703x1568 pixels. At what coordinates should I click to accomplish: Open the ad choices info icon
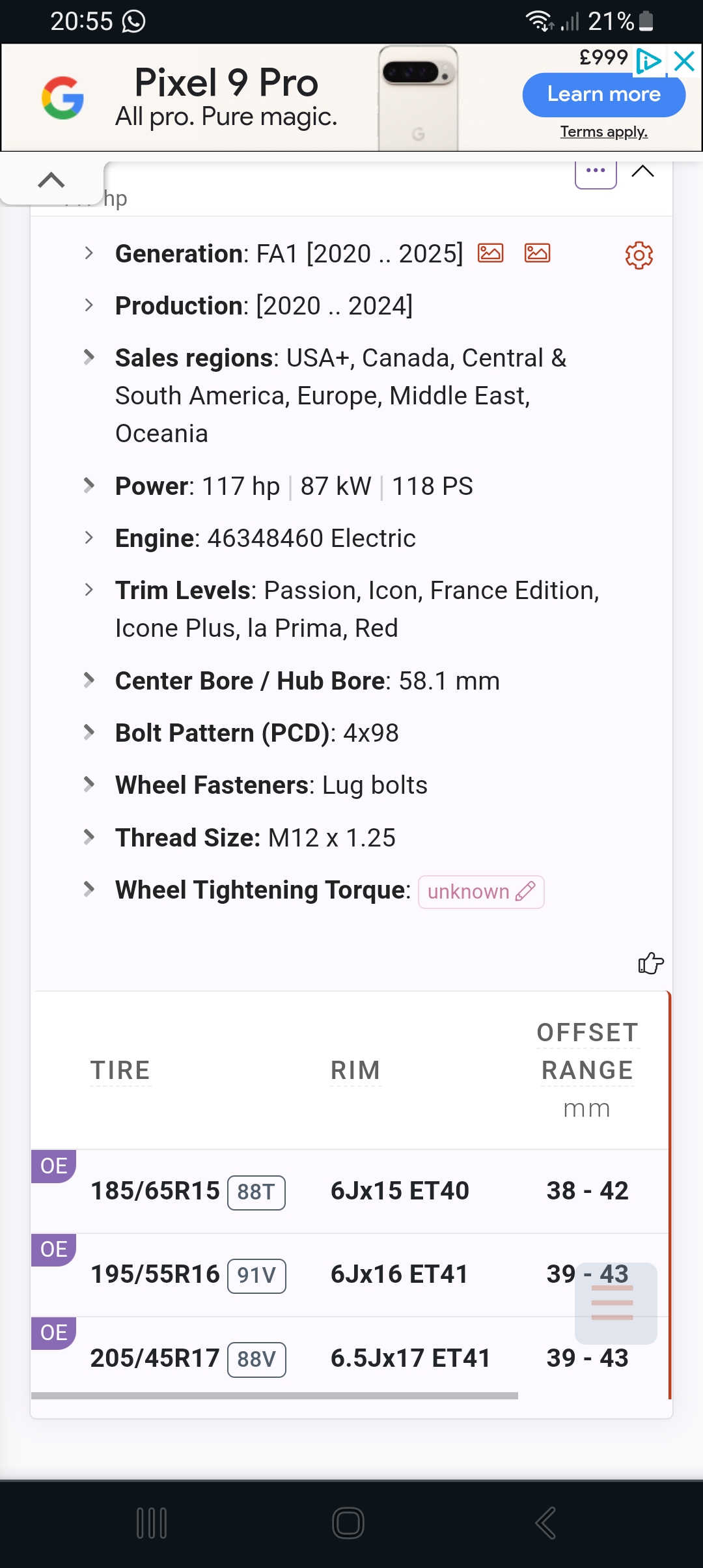pyautogui.click(x=648, y=61)
